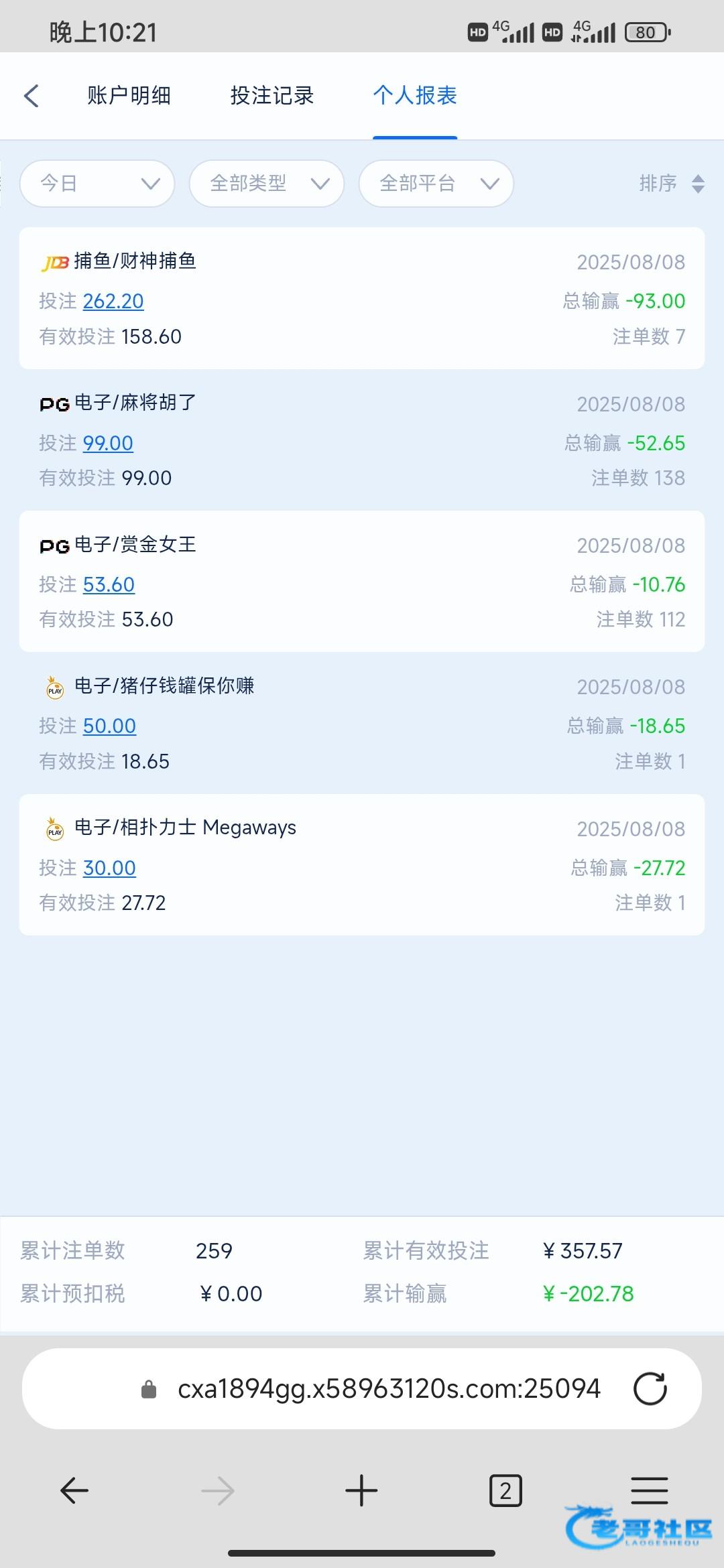Select the 个人报表 tab

415,96
